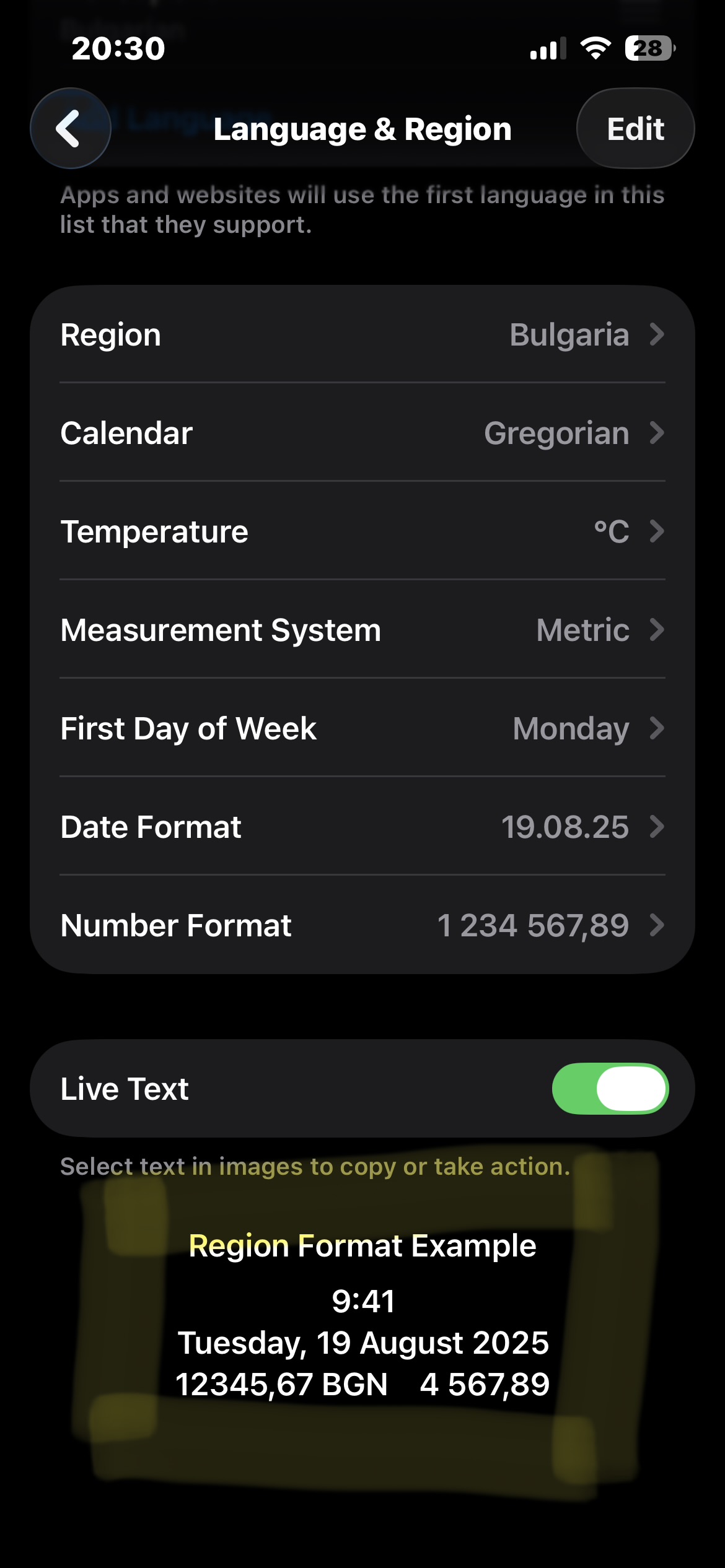The height and width of the screenshot is (1568, 725).
Task: Open the Date Format options
Action: (x=362, y=827)
